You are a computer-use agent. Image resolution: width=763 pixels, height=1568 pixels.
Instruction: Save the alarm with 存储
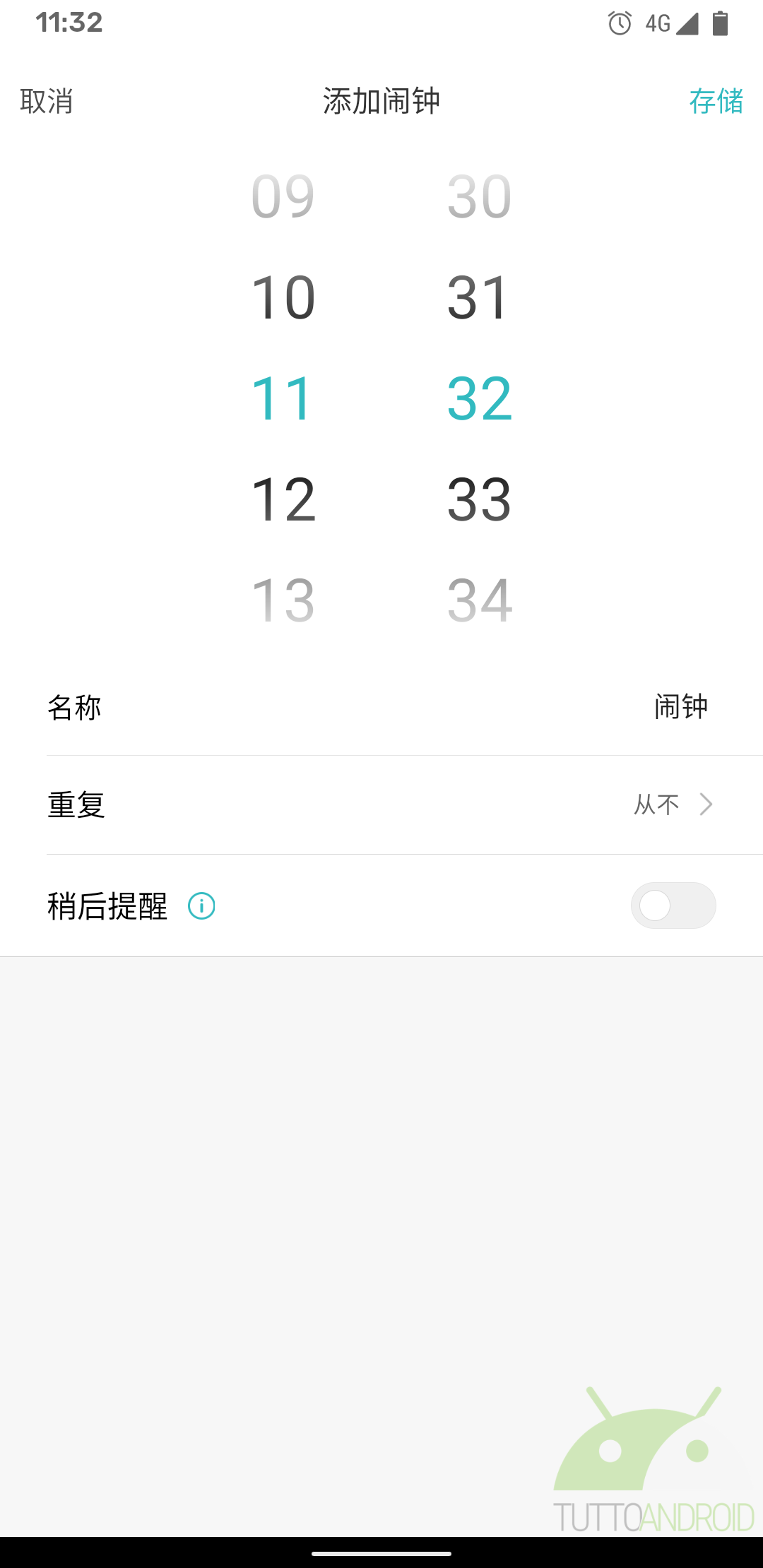[716, 101]
